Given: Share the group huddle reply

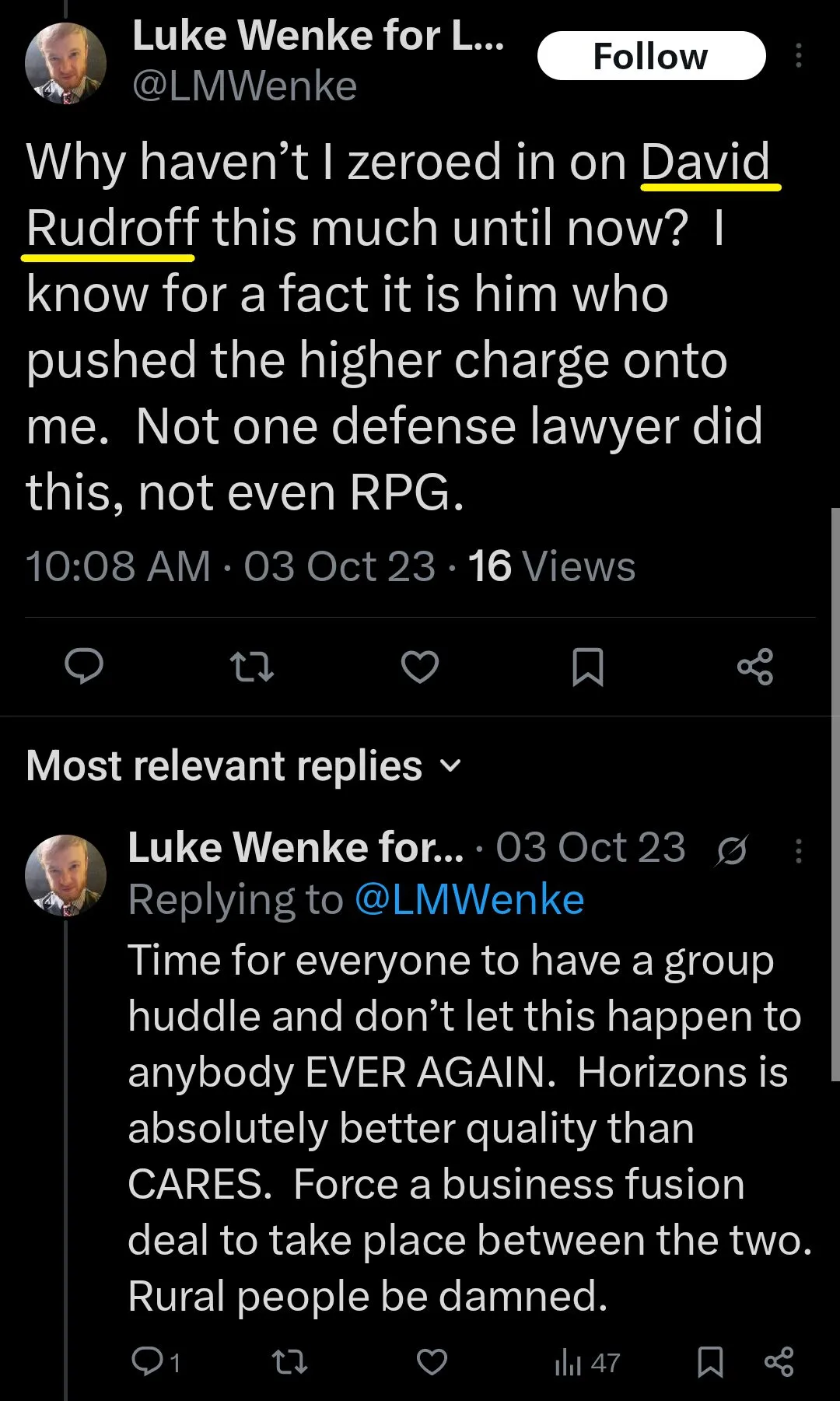Looking at the screenshot, I should (x=779, y=1362).
